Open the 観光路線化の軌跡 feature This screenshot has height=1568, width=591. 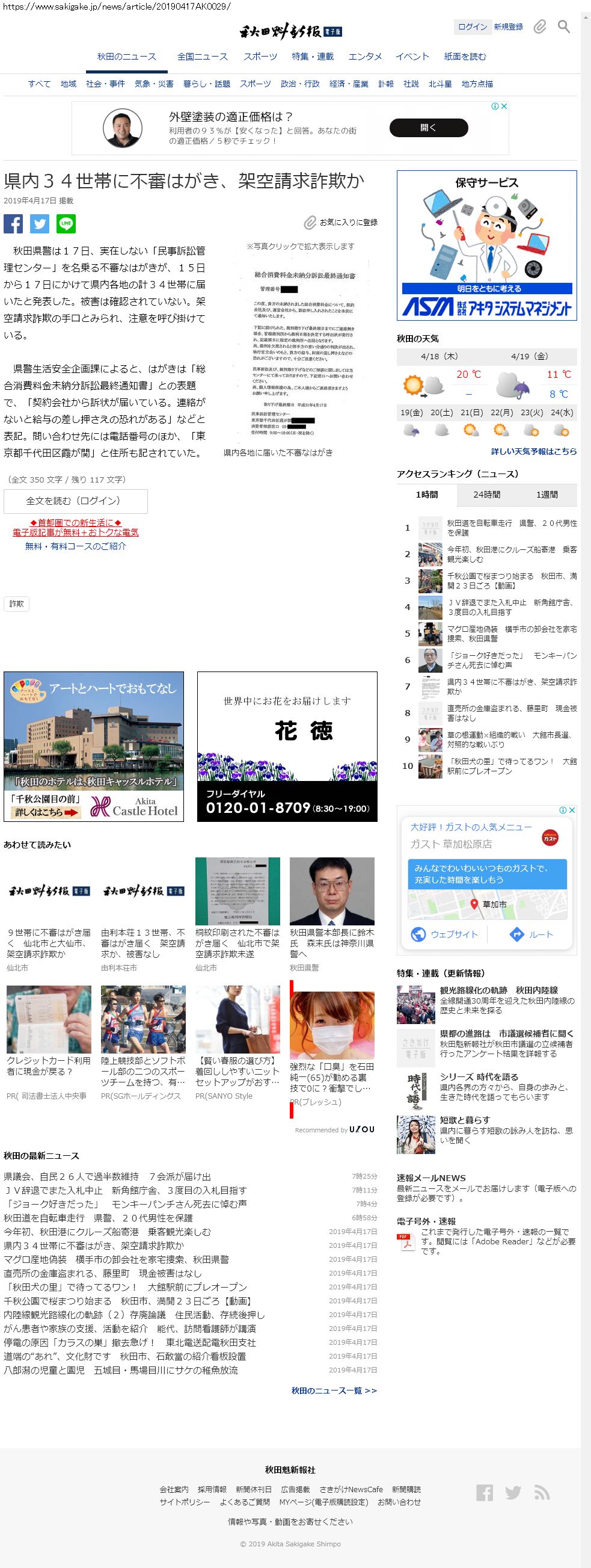(498, 990)
